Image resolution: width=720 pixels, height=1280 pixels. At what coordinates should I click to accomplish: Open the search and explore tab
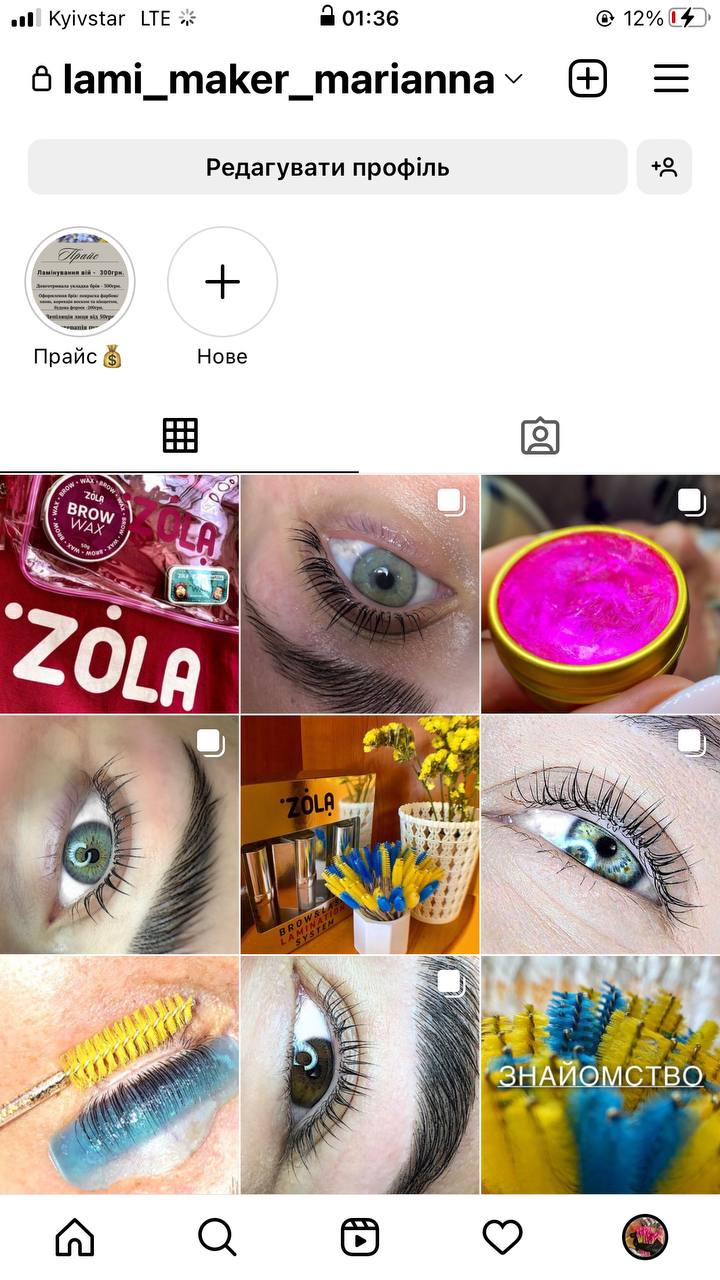point(217,1238)
